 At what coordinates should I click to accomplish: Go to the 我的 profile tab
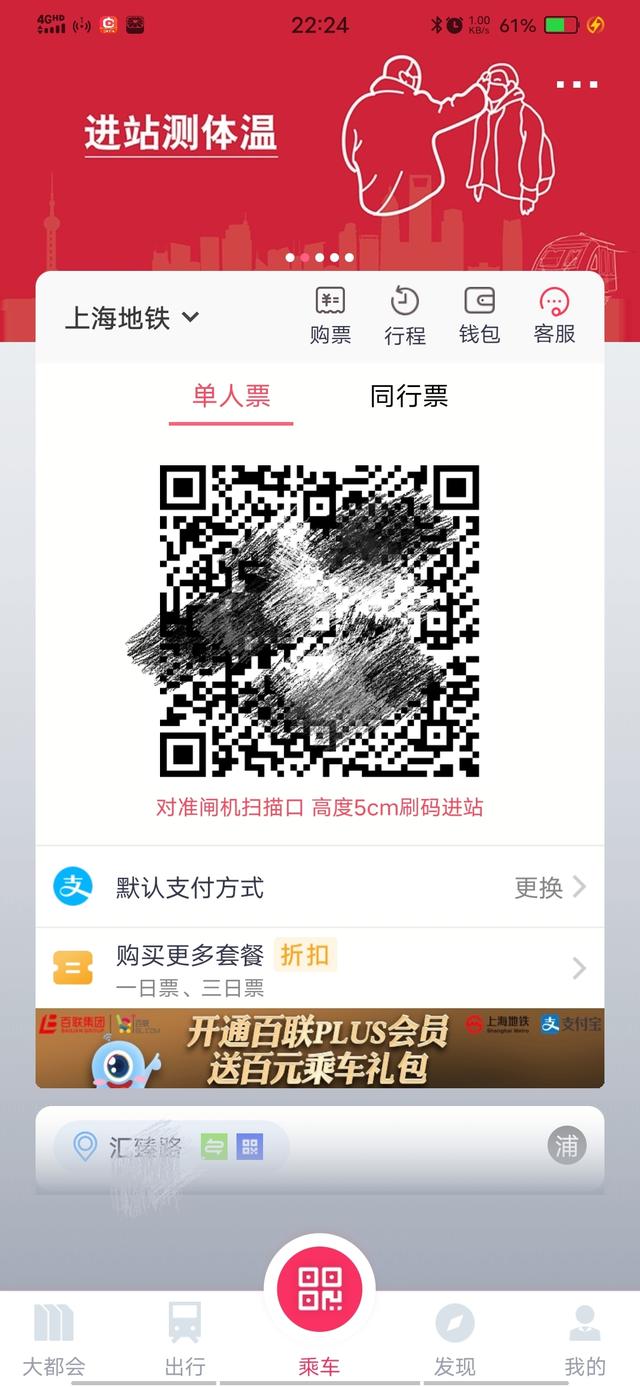(x=585, y=1339)
